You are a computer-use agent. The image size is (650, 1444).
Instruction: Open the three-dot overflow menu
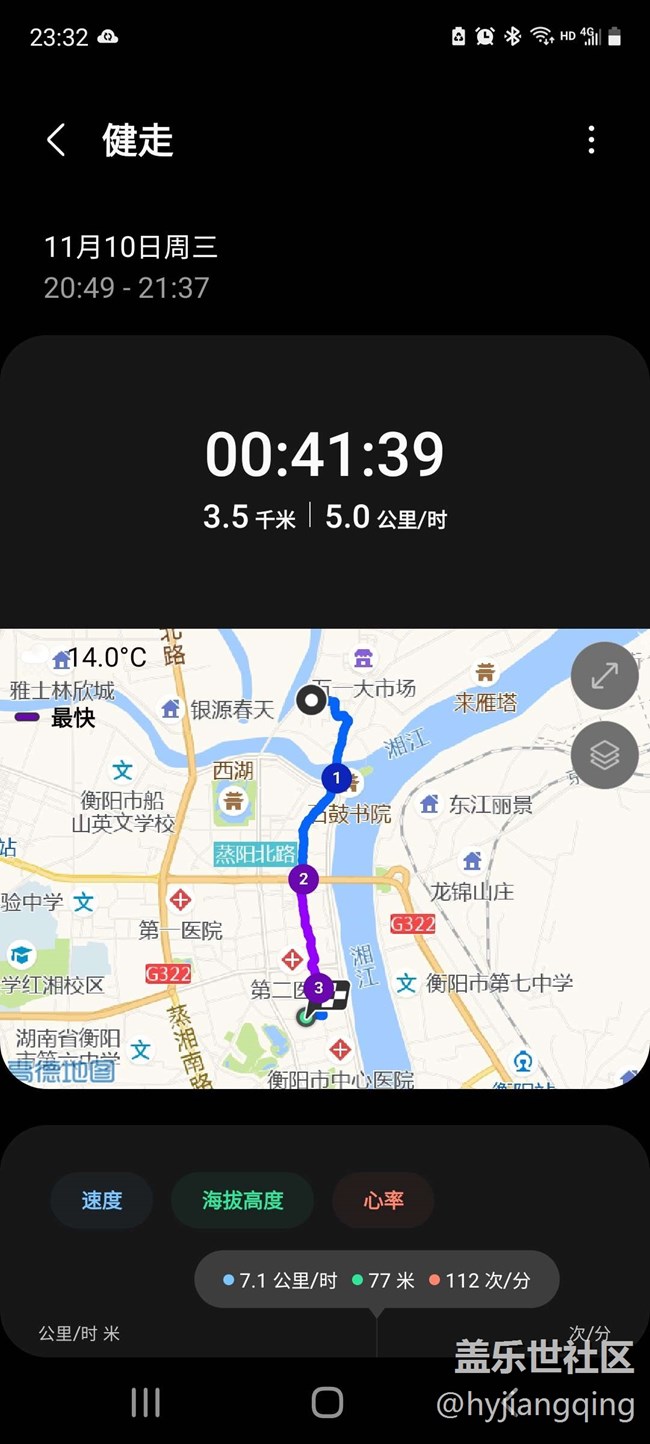(592, 140)
